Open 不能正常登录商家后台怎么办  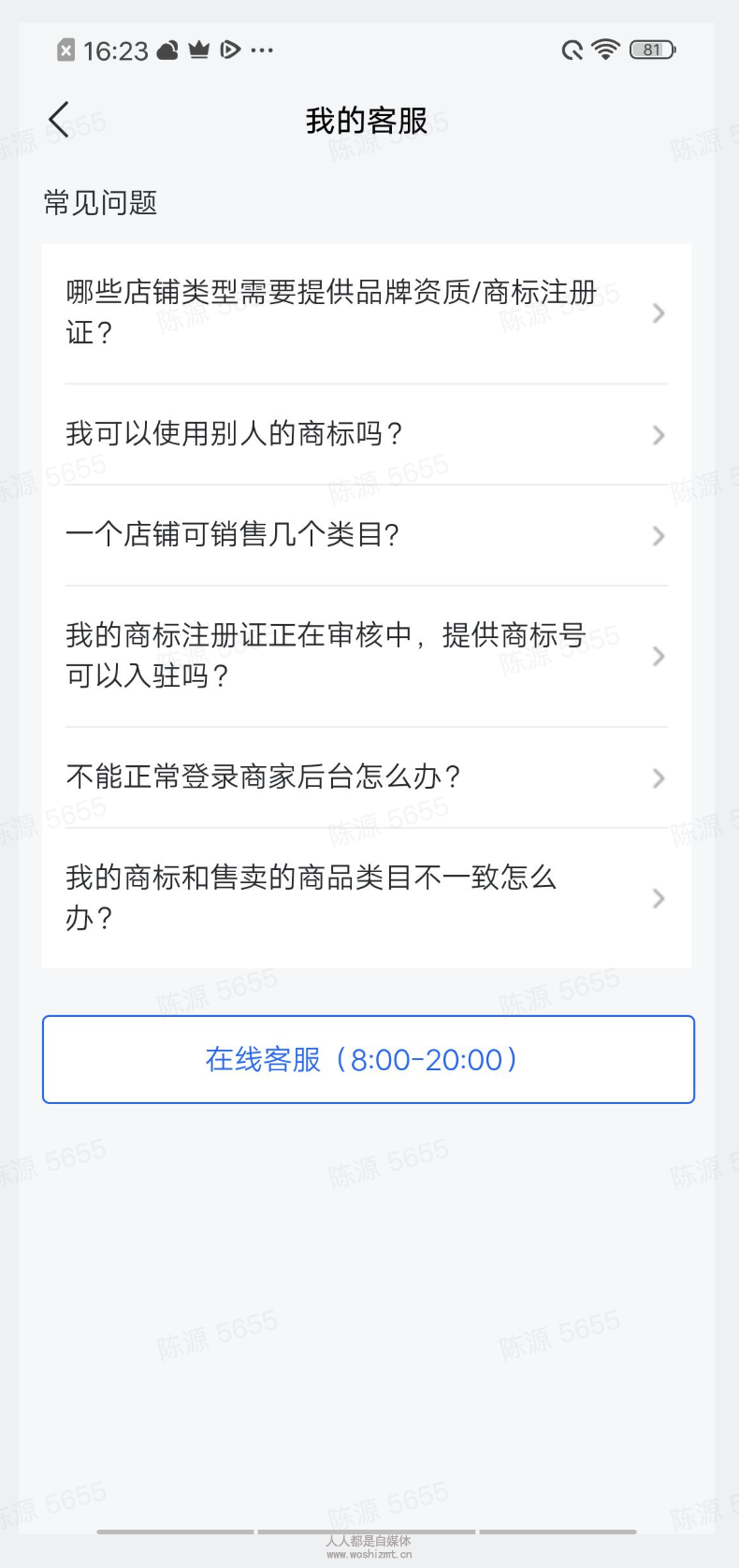point(365,777)
